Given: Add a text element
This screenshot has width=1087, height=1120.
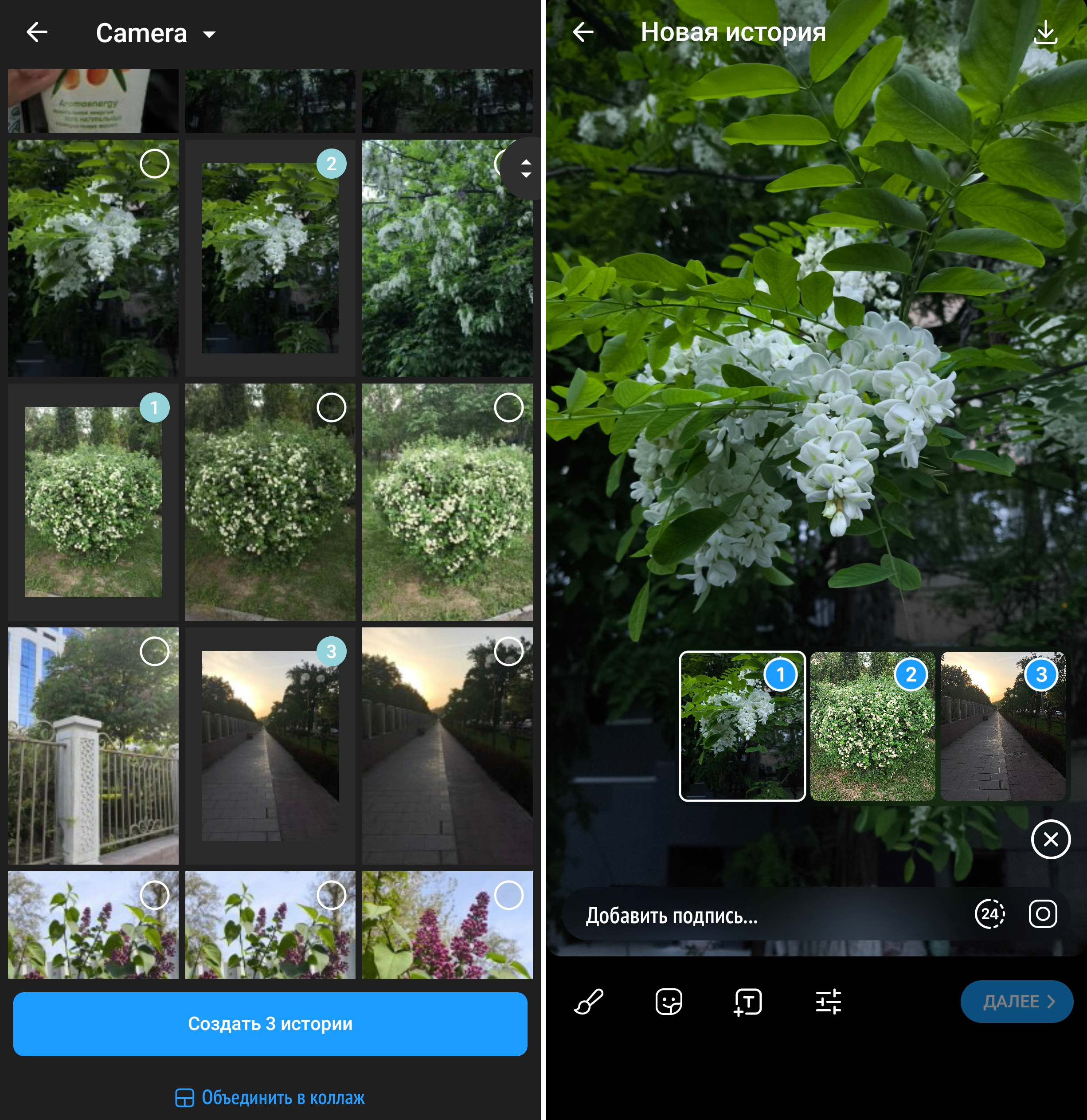Looking at the screenshot, I should [x=748, y=1002].
